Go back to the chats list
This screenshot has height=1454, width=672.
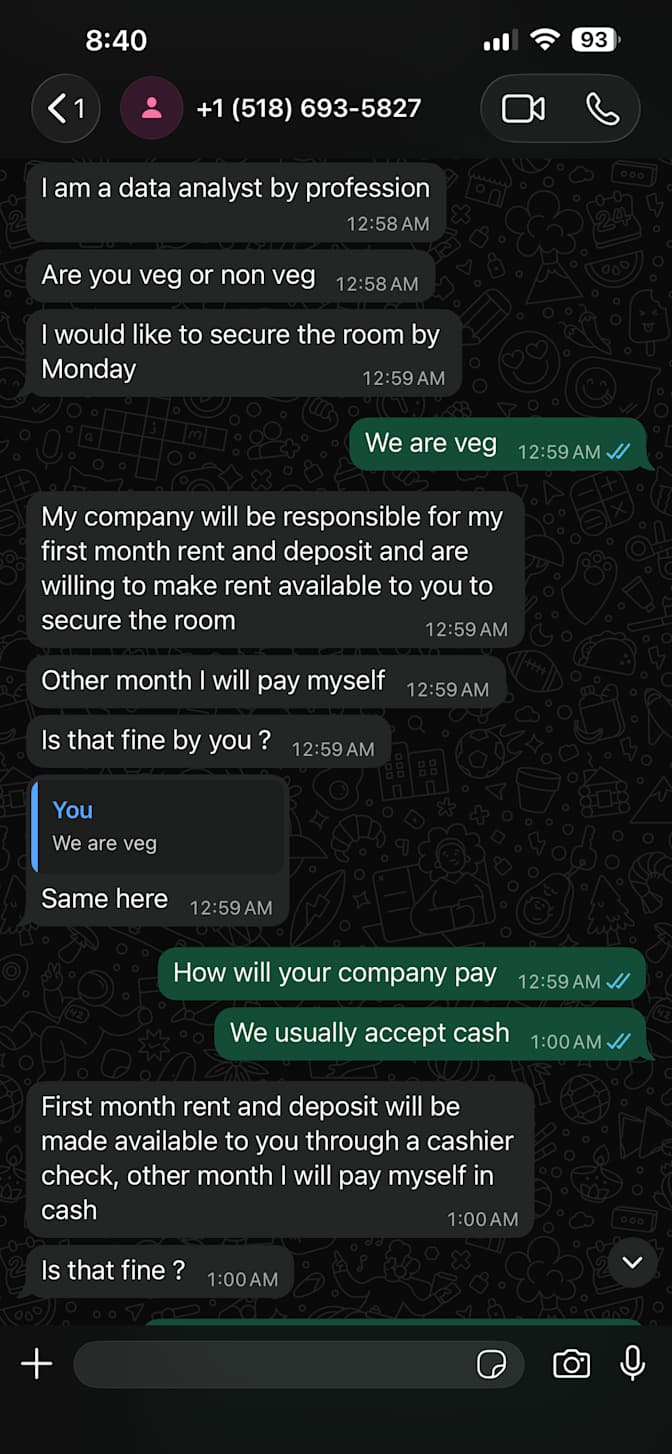pos(66,108)
